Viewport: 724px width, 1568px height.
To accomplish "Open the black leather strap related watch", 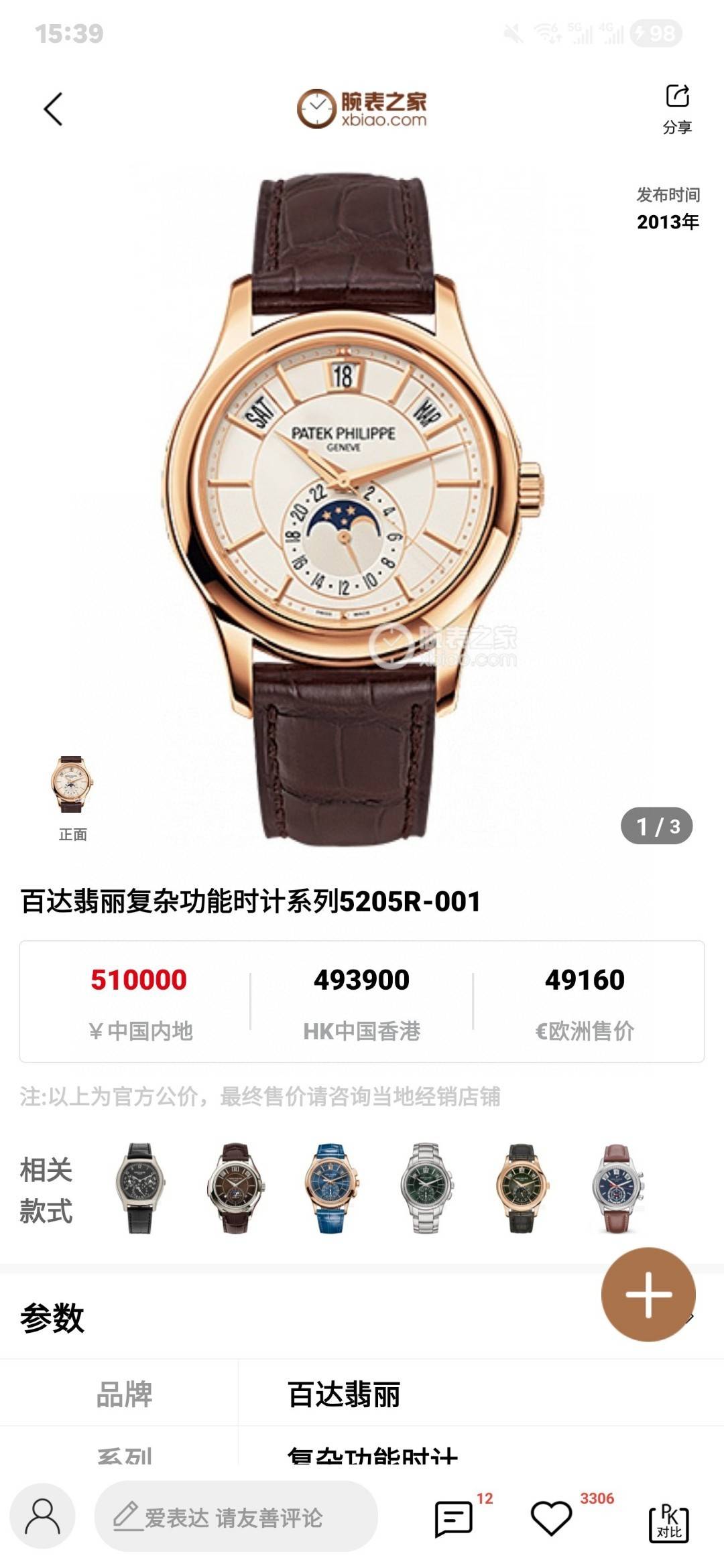I will click(139, 1188).
